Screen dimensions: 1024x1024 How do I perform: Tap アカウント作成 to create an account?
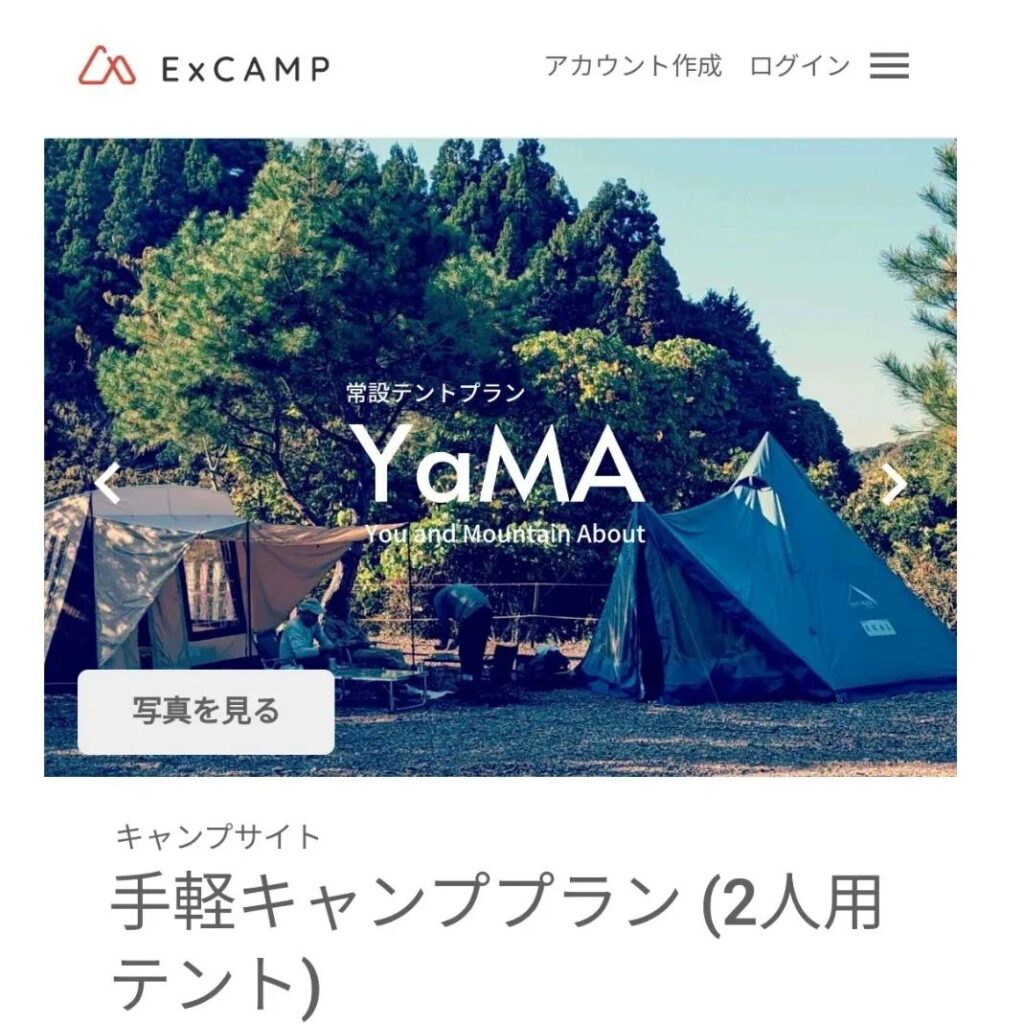(x=632, y=67)
